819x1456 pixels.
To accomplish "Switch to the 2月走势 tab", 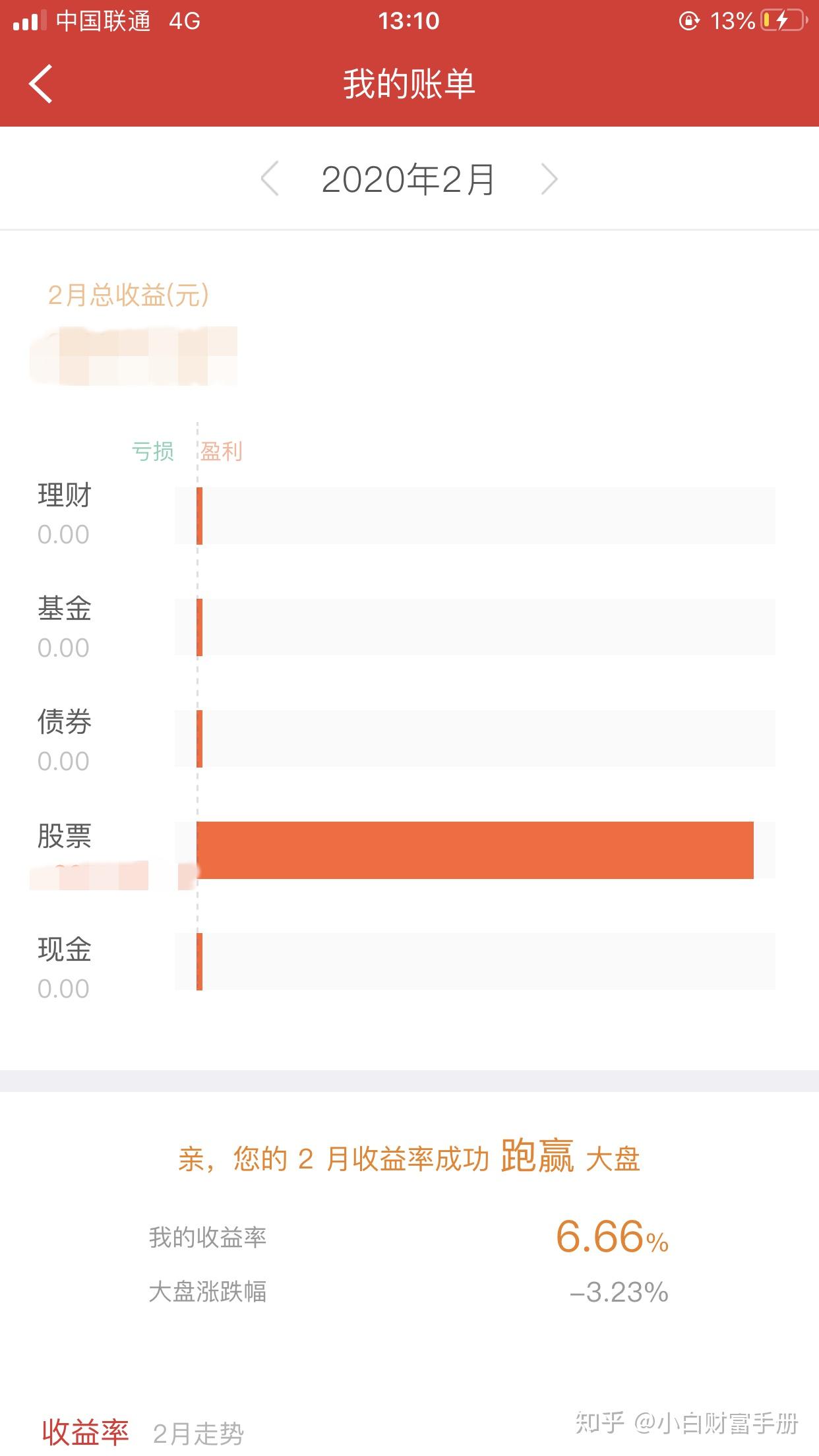I will pyautogui.click(x=198, y=1434).
